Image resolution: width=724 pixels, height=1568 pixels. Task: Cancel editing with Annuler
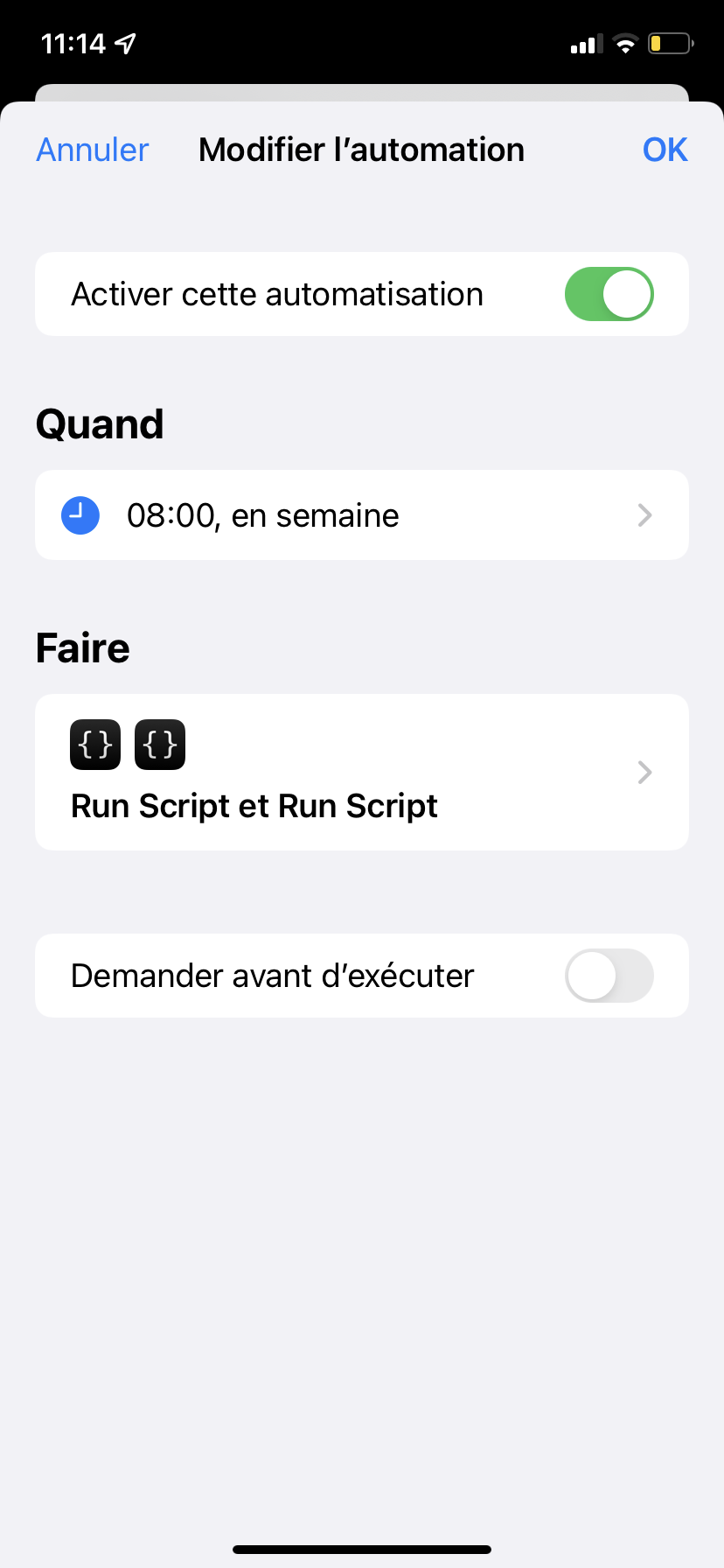coord(91,149)
